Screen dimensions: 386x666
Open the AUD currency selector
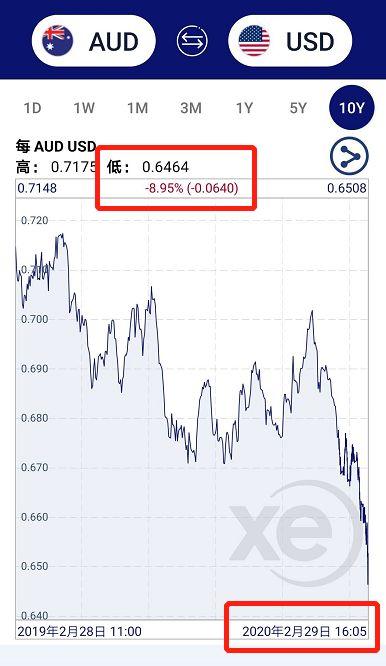[x=93, y=41]
